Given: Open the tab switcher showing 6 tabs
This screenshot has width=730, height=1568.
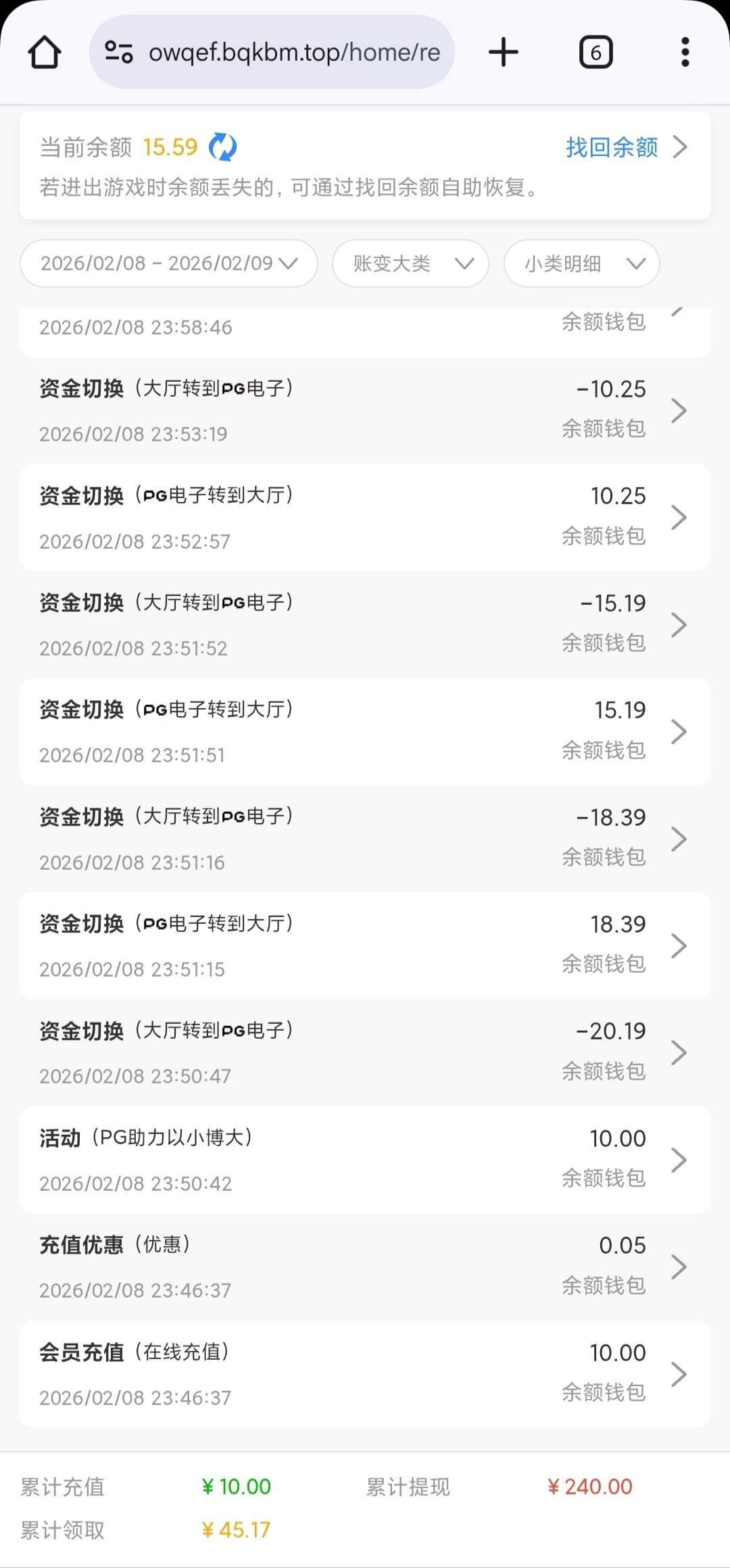Looking at the screenshot, I should (x=595, y=52).
